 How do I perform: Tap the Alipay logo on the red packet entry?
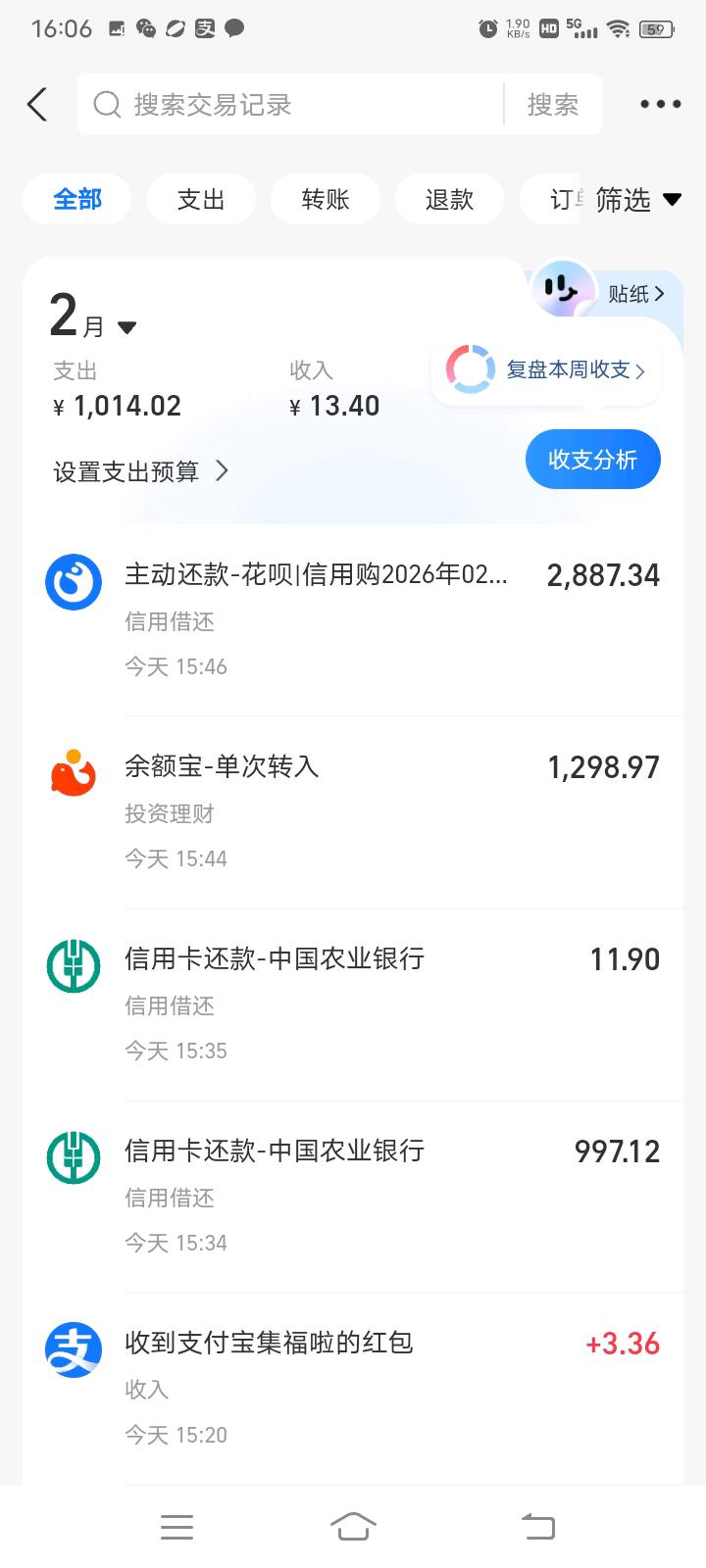click(x=73, y=1349)
